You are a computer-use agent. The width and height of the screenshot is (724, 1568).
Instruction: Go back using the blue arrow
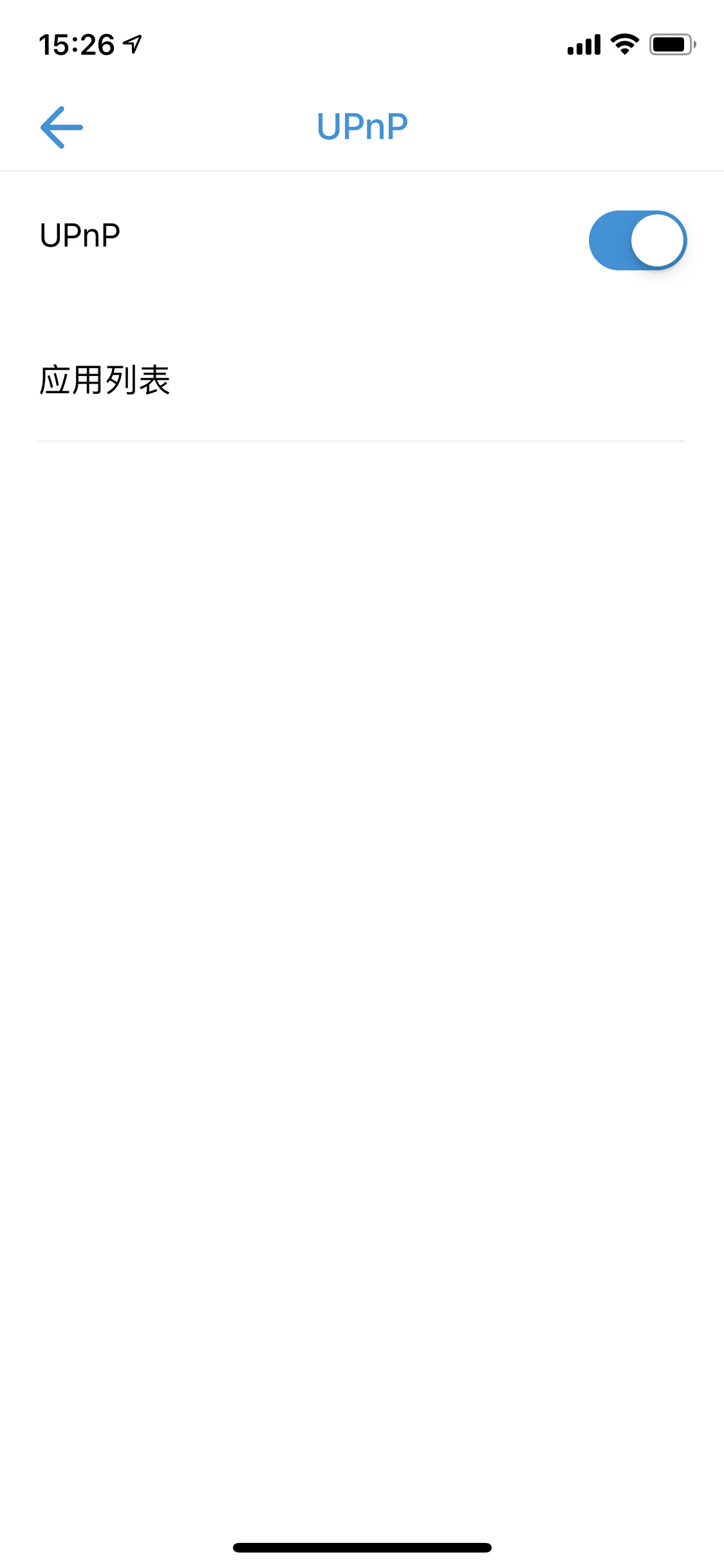pos(62,127)
